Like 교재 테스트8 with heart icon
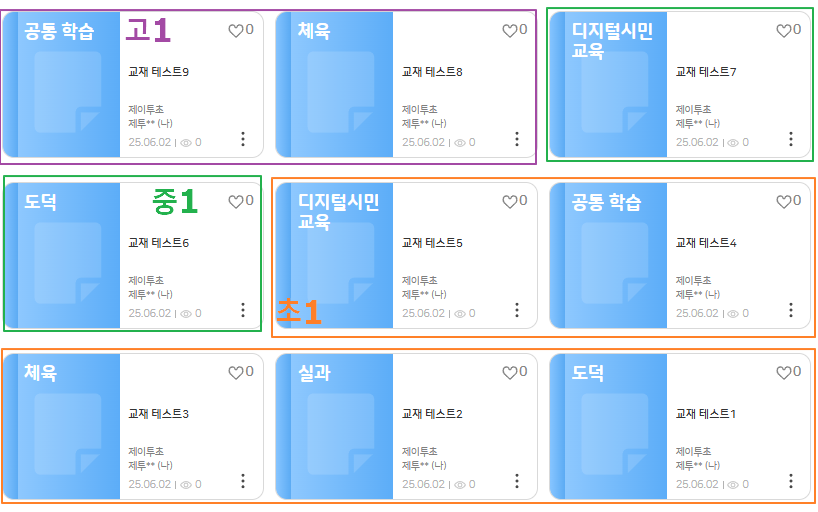Image resolution: width=818 pixels, height=512 pixels. [x=509, y=31]
